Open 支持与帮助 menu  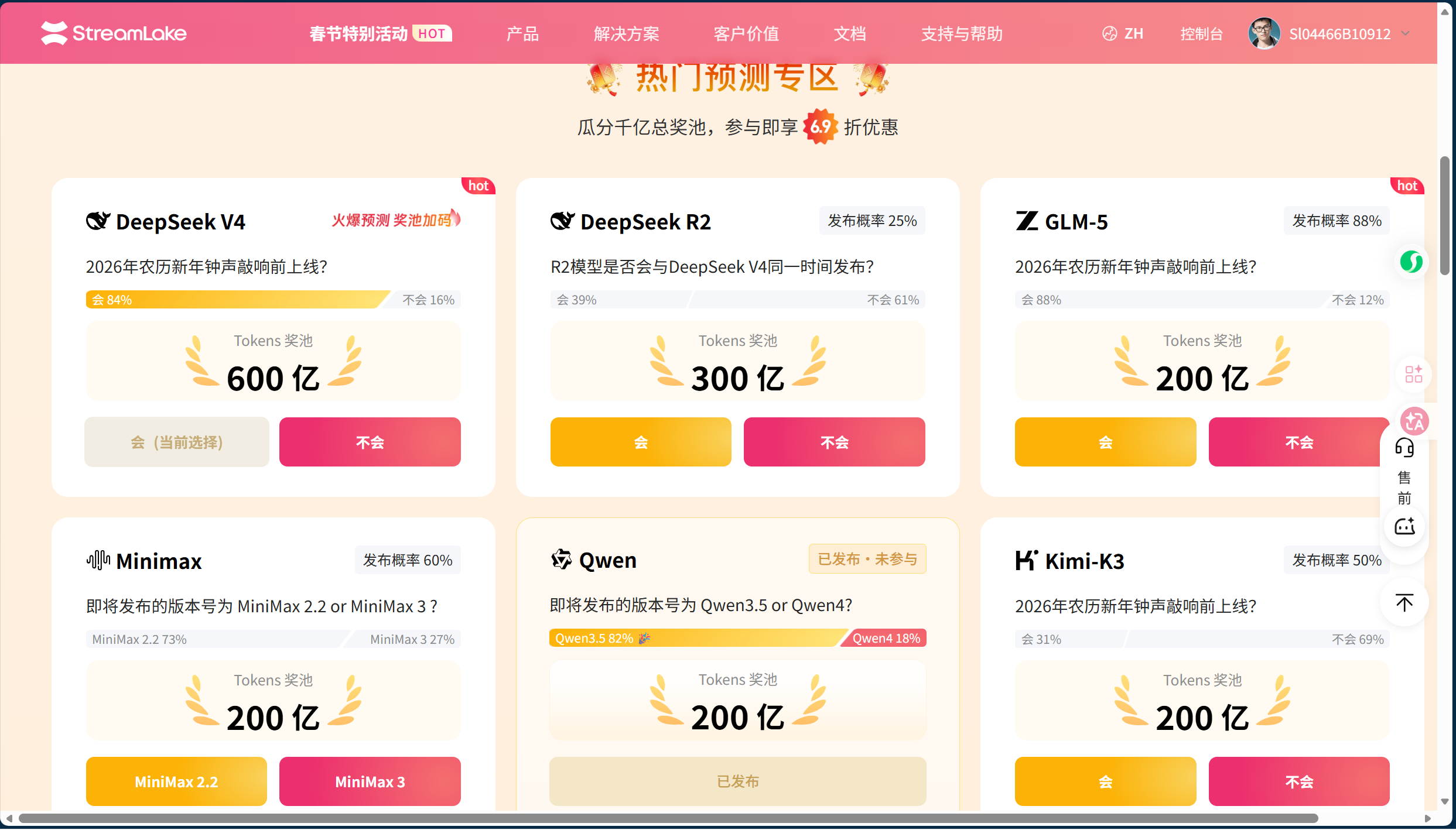coord(961,34)
